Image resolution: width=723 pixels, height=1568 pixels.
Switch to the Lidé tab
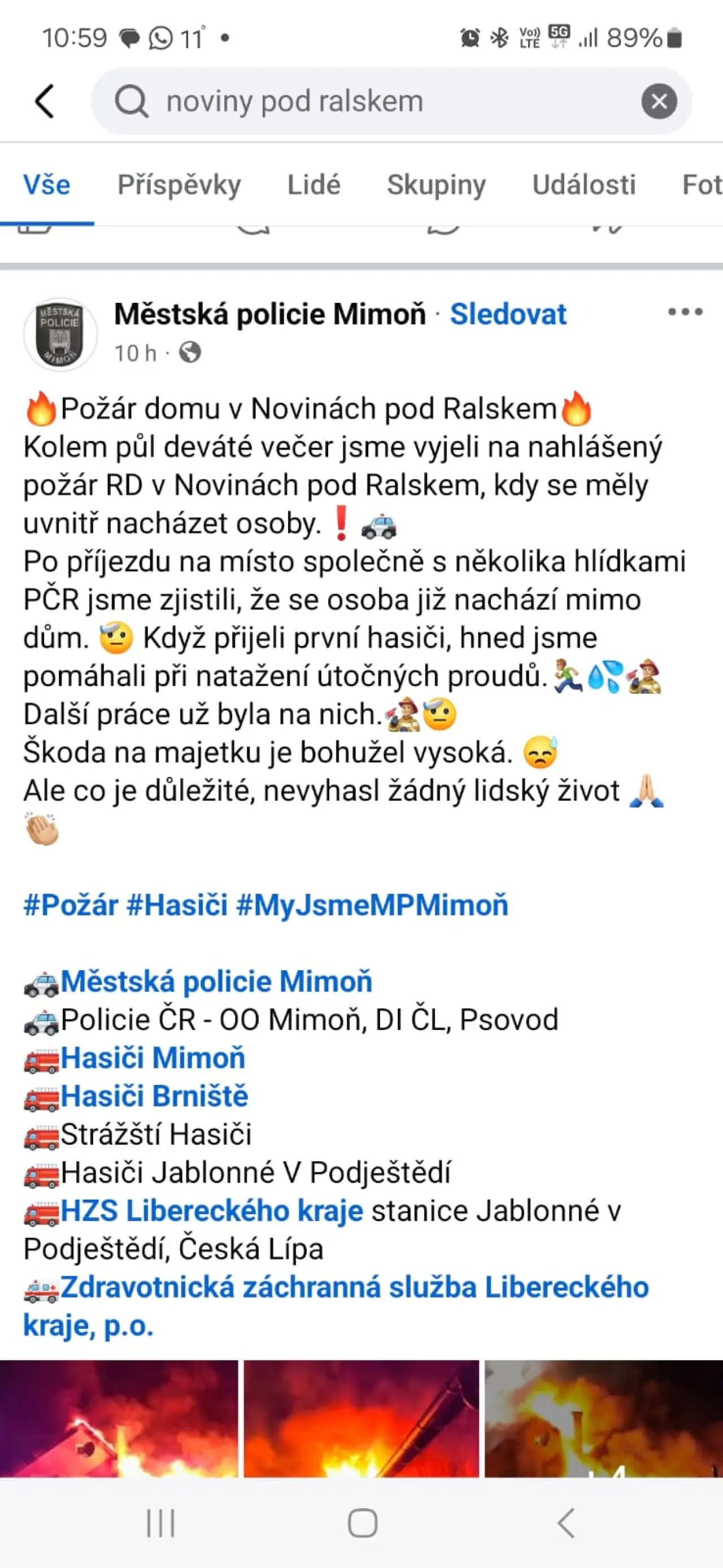pos(313,184)
